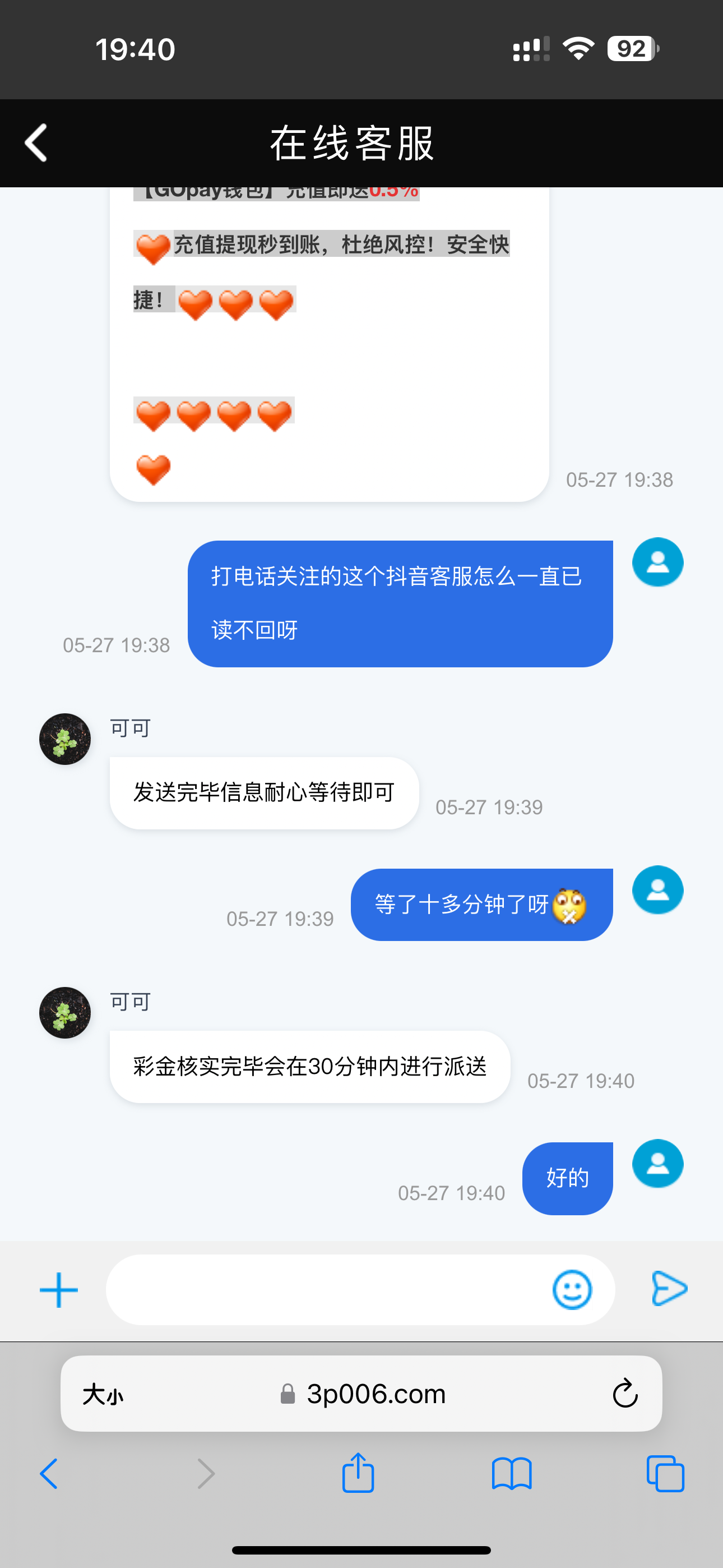Reload the current web page
The height and width of the screenshot is (1568, 723).
[x=624, y=1394]
